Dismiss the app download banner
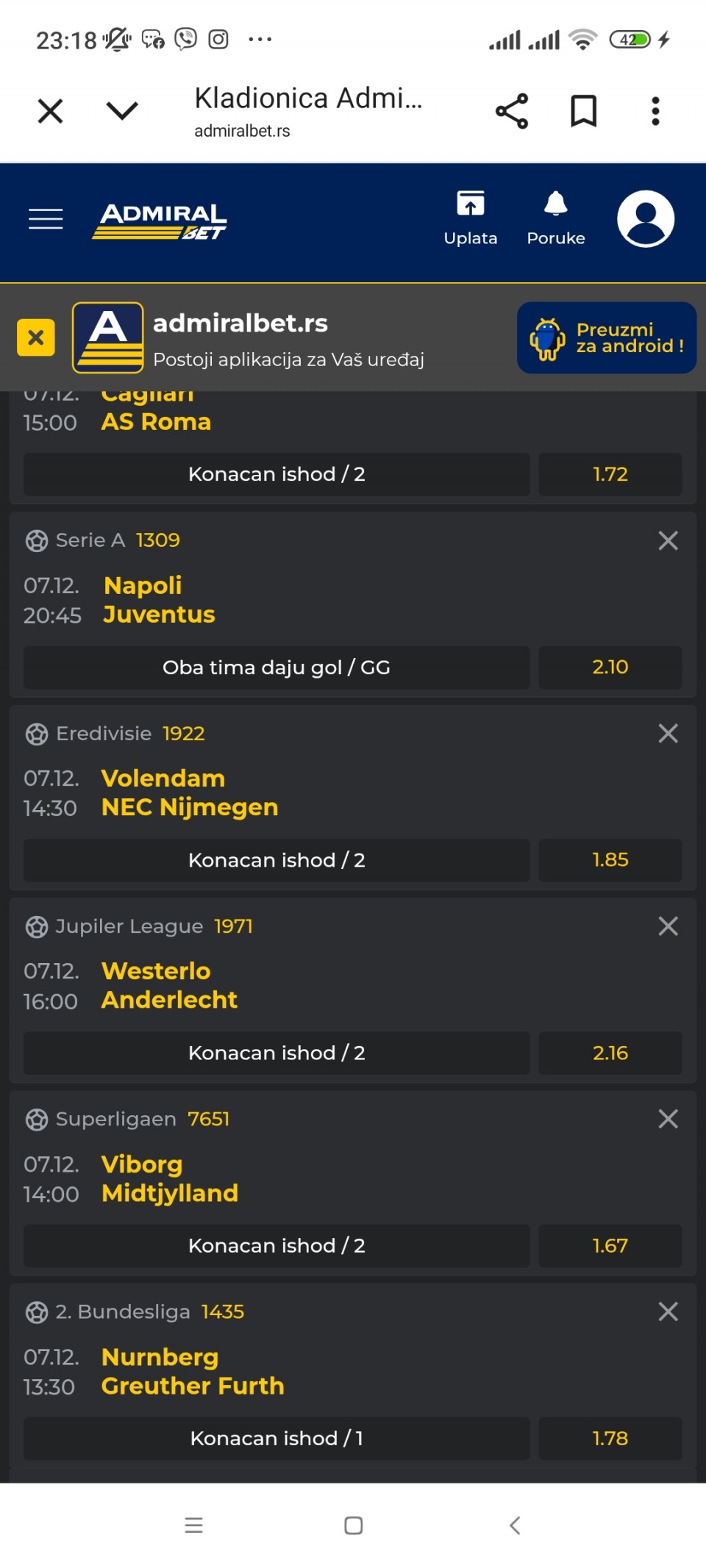The height and width of the screenshot is (1568, 706). [x=36, y=337]
